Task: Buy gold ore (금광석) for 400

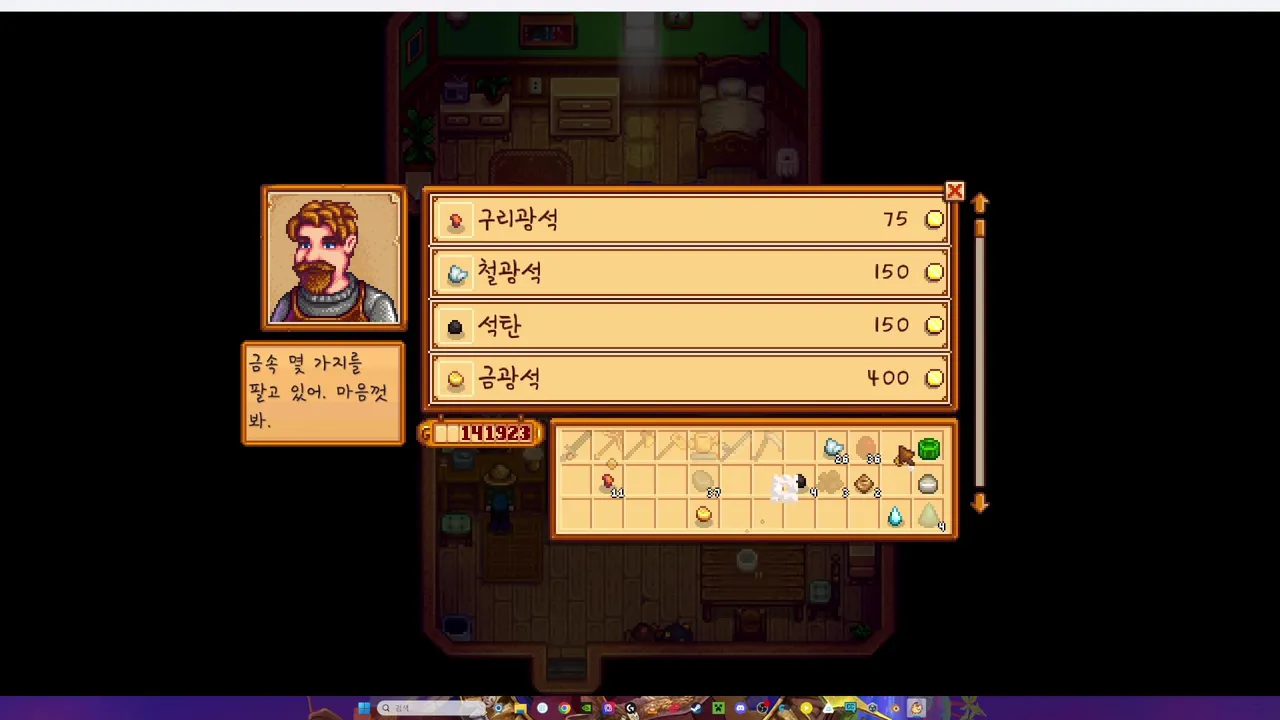Action: click(690, 378)
